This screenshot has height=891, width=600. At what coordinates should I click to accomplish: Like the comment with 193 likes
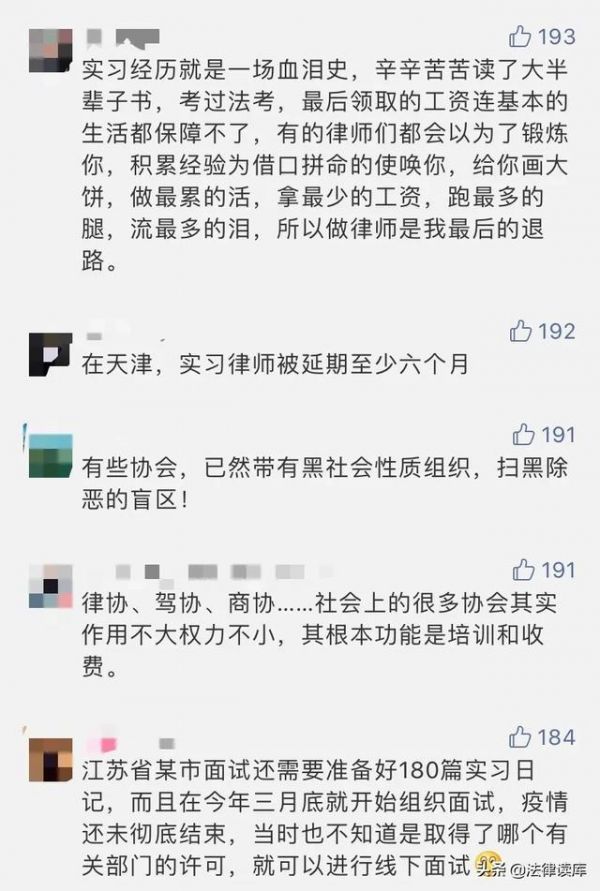[521, 37]
